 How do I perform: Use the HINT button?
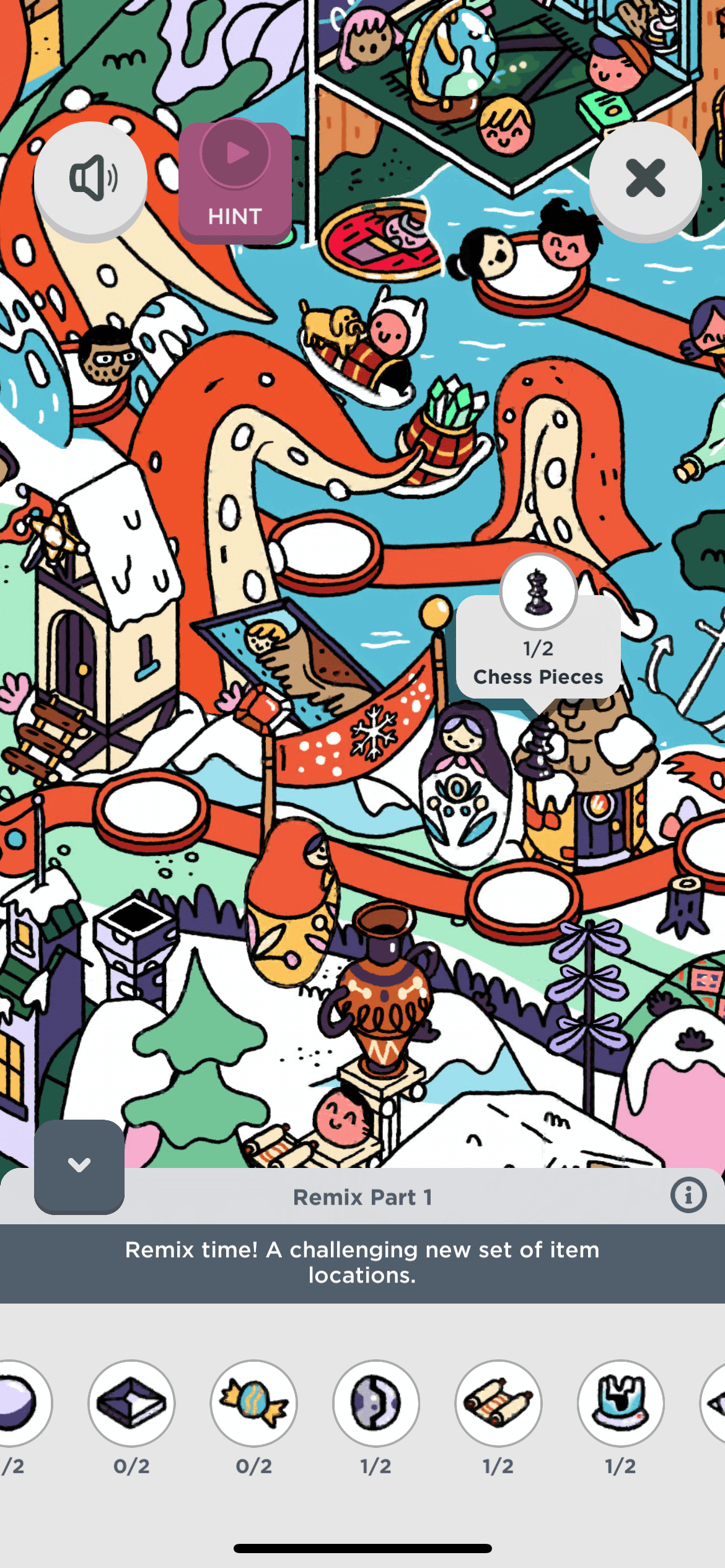235,181
